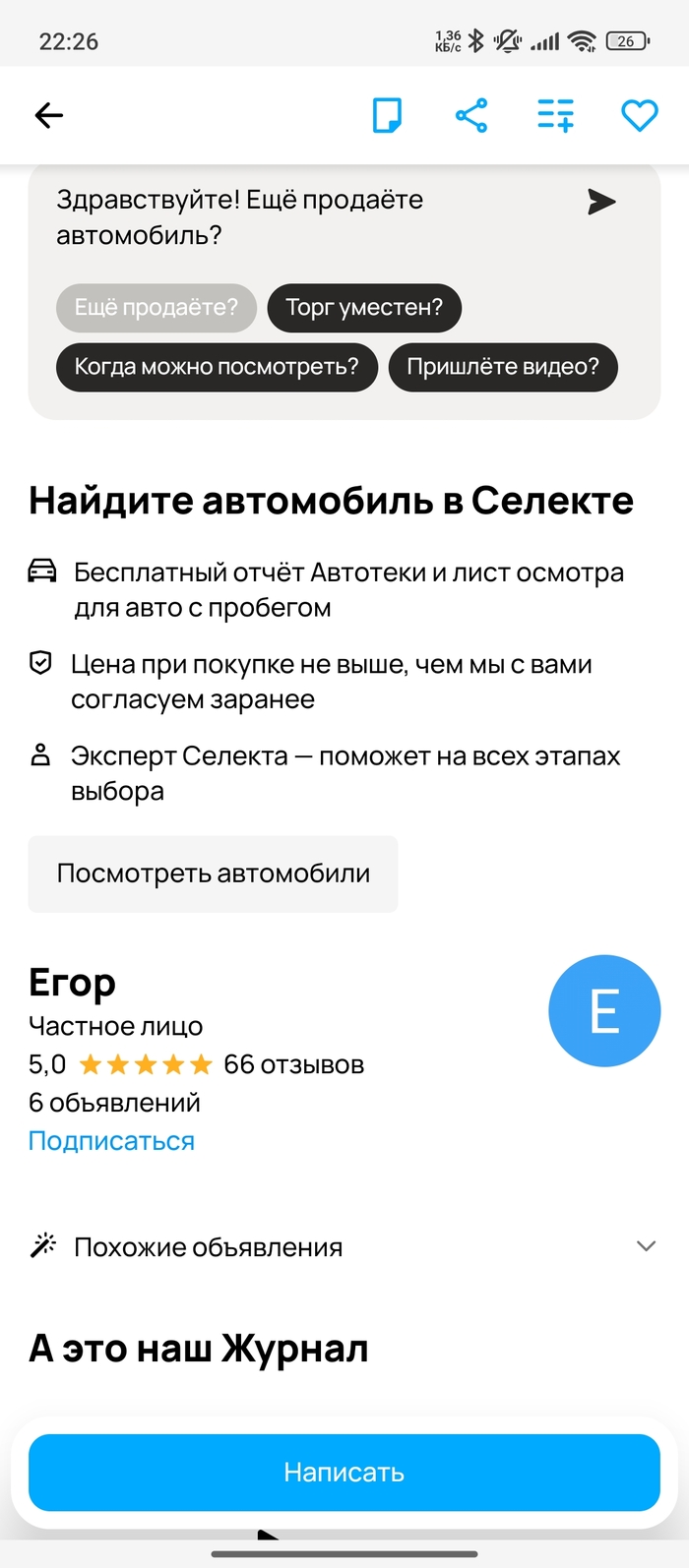View the 66 отзывов reviews
This screenshot has height=1568, width=689.
pyautogui.click(x=293, y=1064)
